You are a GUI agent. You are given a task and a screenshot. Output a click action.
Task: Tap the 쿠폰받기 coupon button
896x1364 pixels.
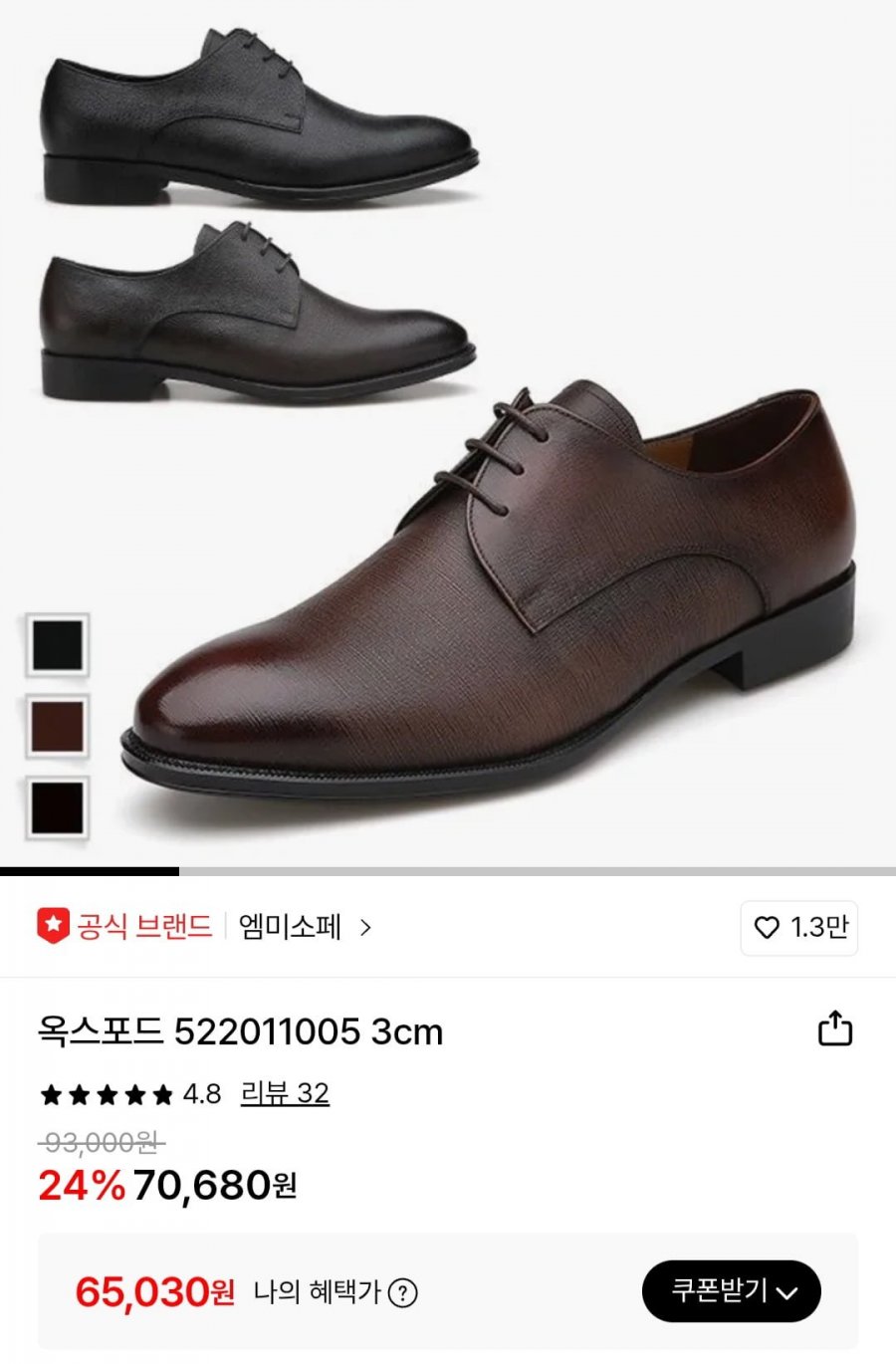coord(731,1291)
